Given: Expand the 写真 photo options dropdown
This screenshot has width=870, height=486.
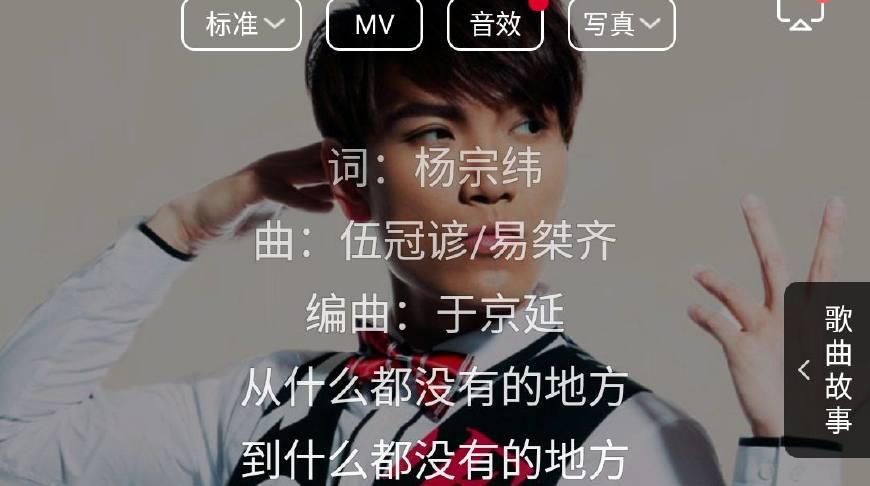Looking at the screenshot, I should point(621,24).
